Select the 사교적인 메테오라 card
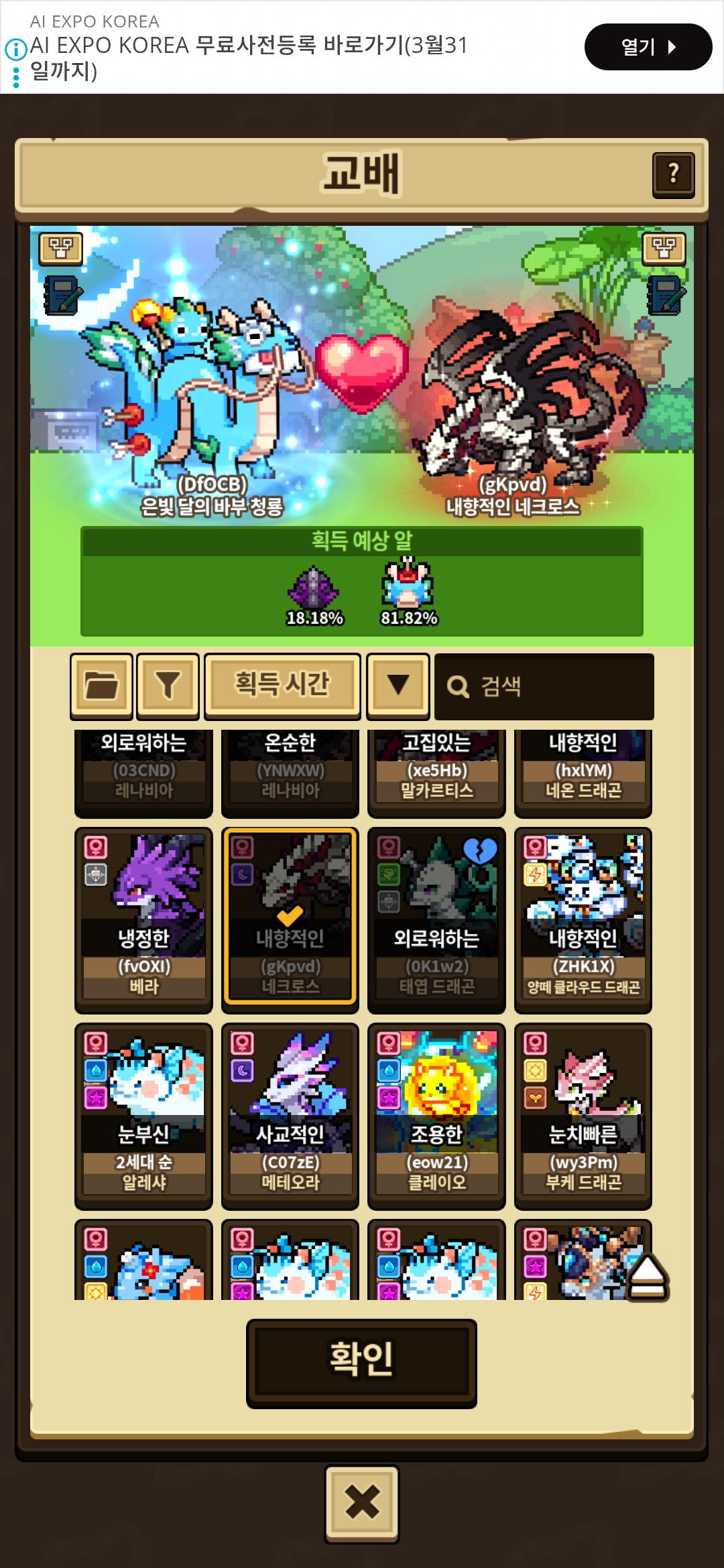The image size is (724, 1568). click(290, 1115)
